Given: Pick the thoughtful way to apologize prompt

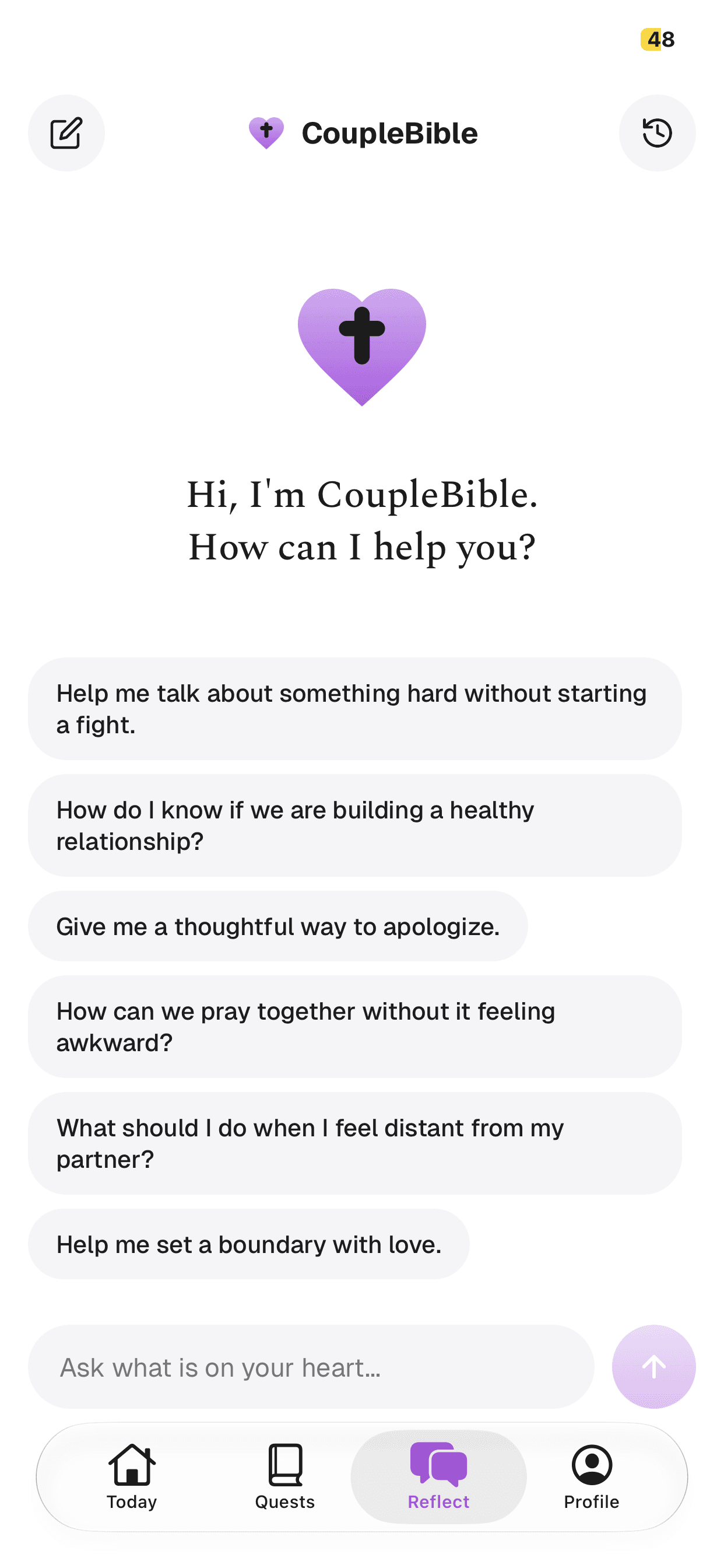Looking at the screenshot, I should click(278, 926).
